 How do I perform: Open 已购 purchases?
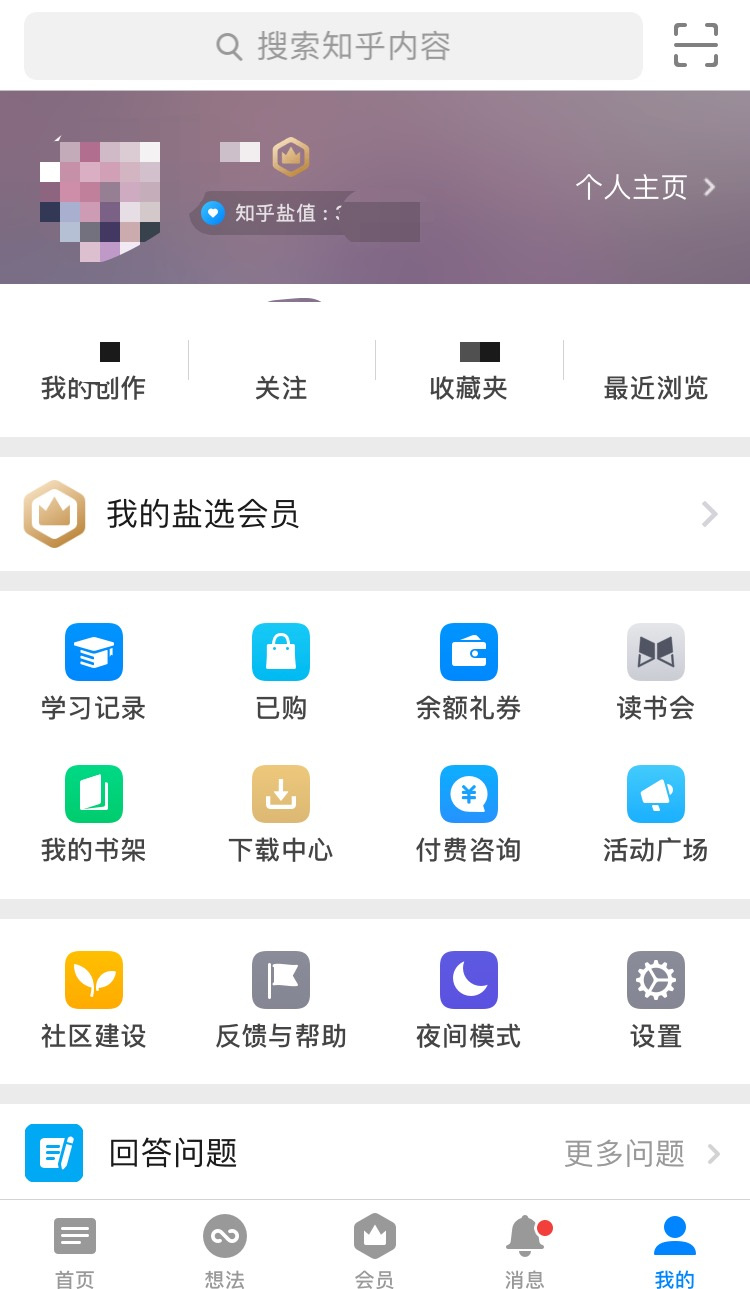[281, 672]
